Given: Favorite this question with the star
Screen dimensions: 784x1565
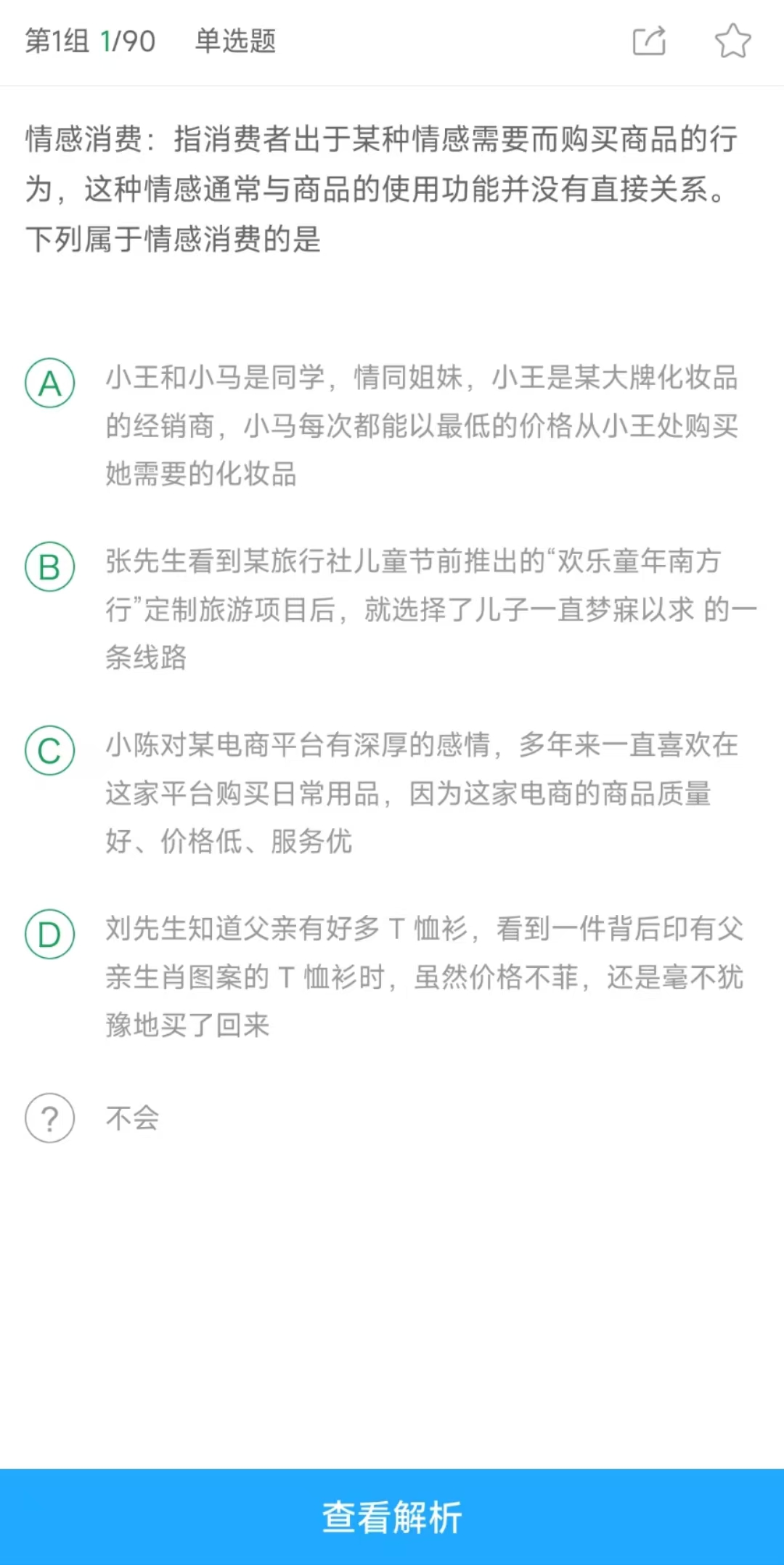Looking at the screenshot, I should [x=732, y=41].
